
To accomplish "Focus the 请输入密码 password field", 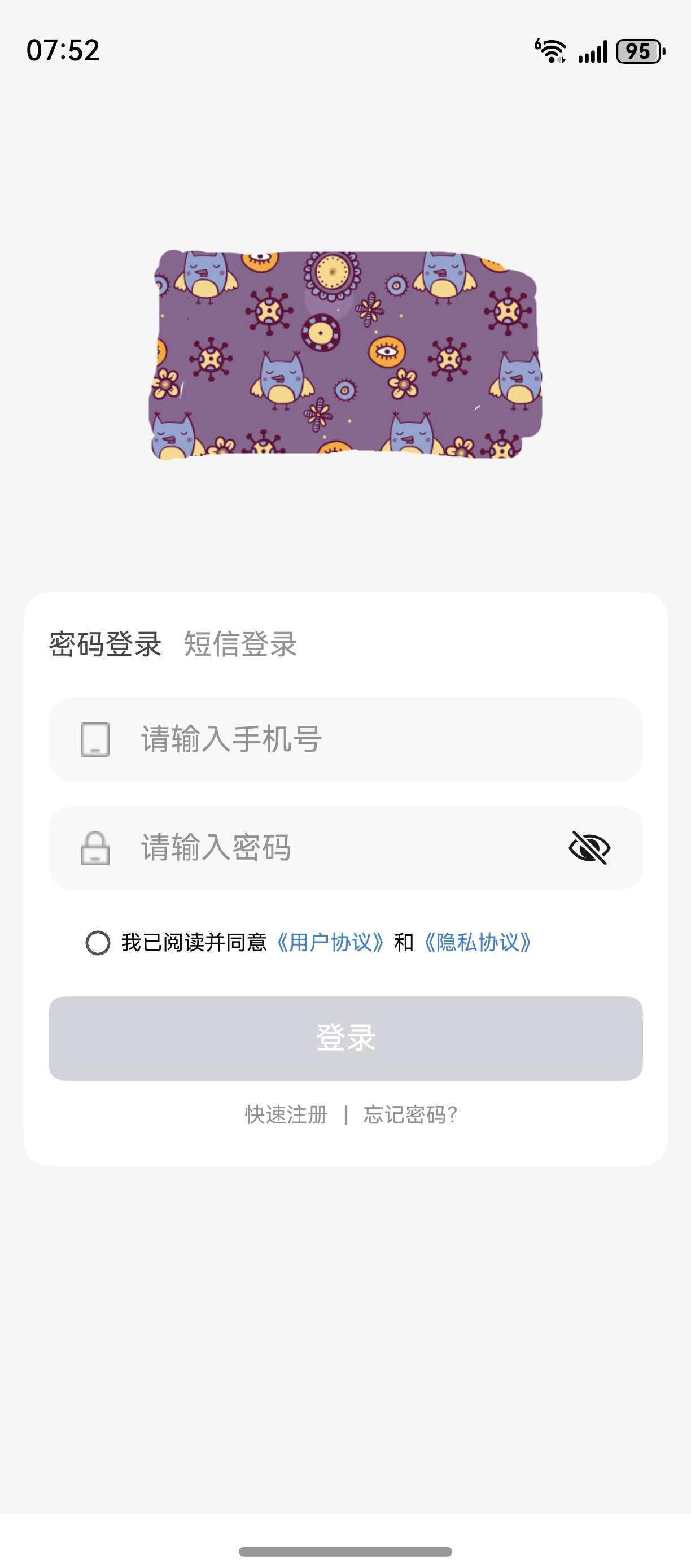I will coord(345,848).
